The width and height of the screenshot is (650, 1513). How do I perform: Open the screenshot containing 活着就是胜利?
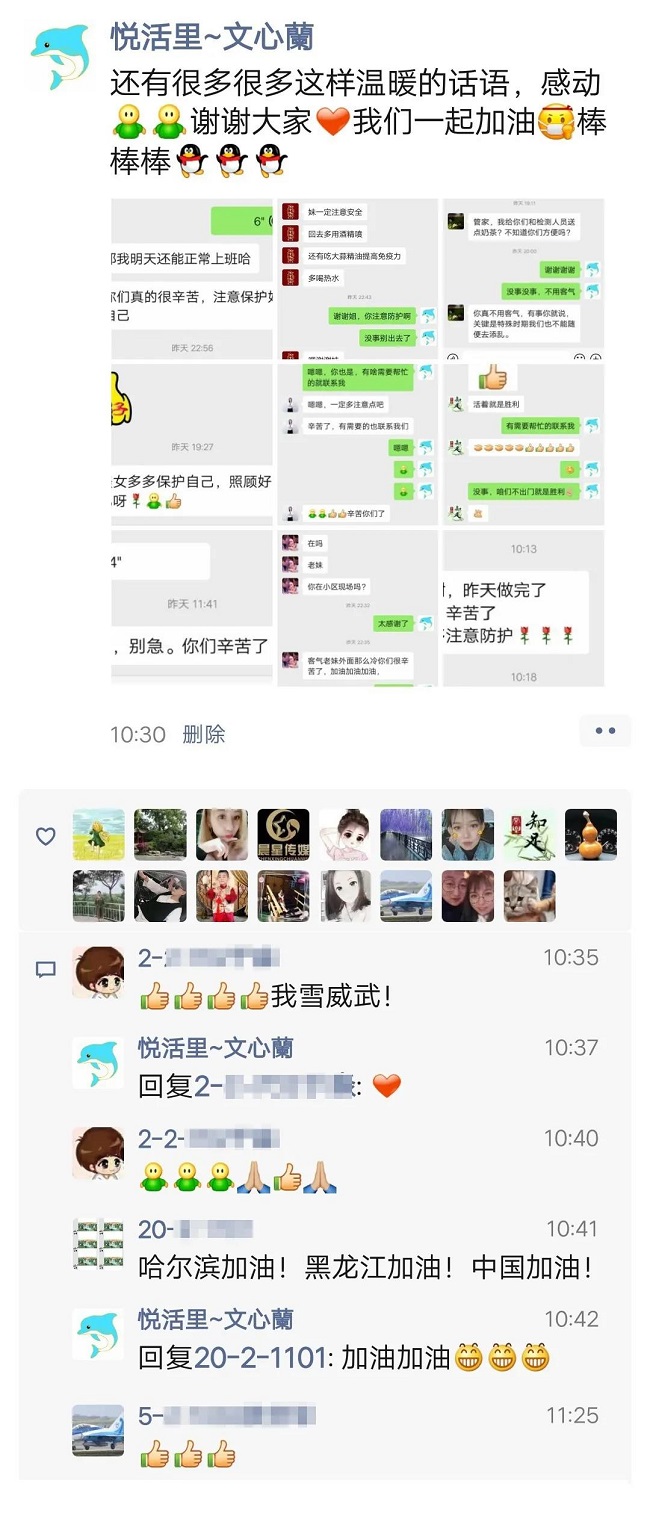(523, 444)
